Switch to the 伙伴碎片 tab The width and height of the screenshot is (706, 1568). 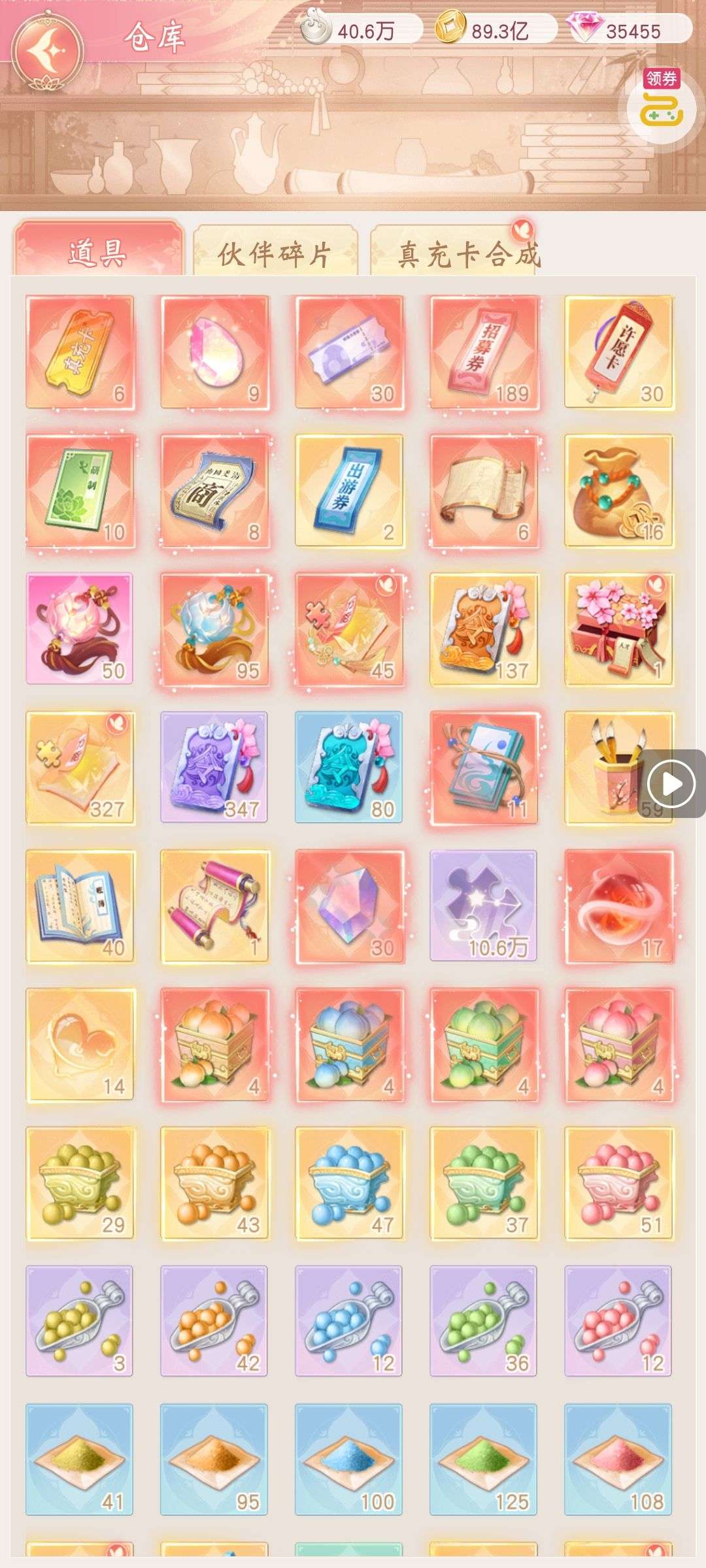(275, 253)
